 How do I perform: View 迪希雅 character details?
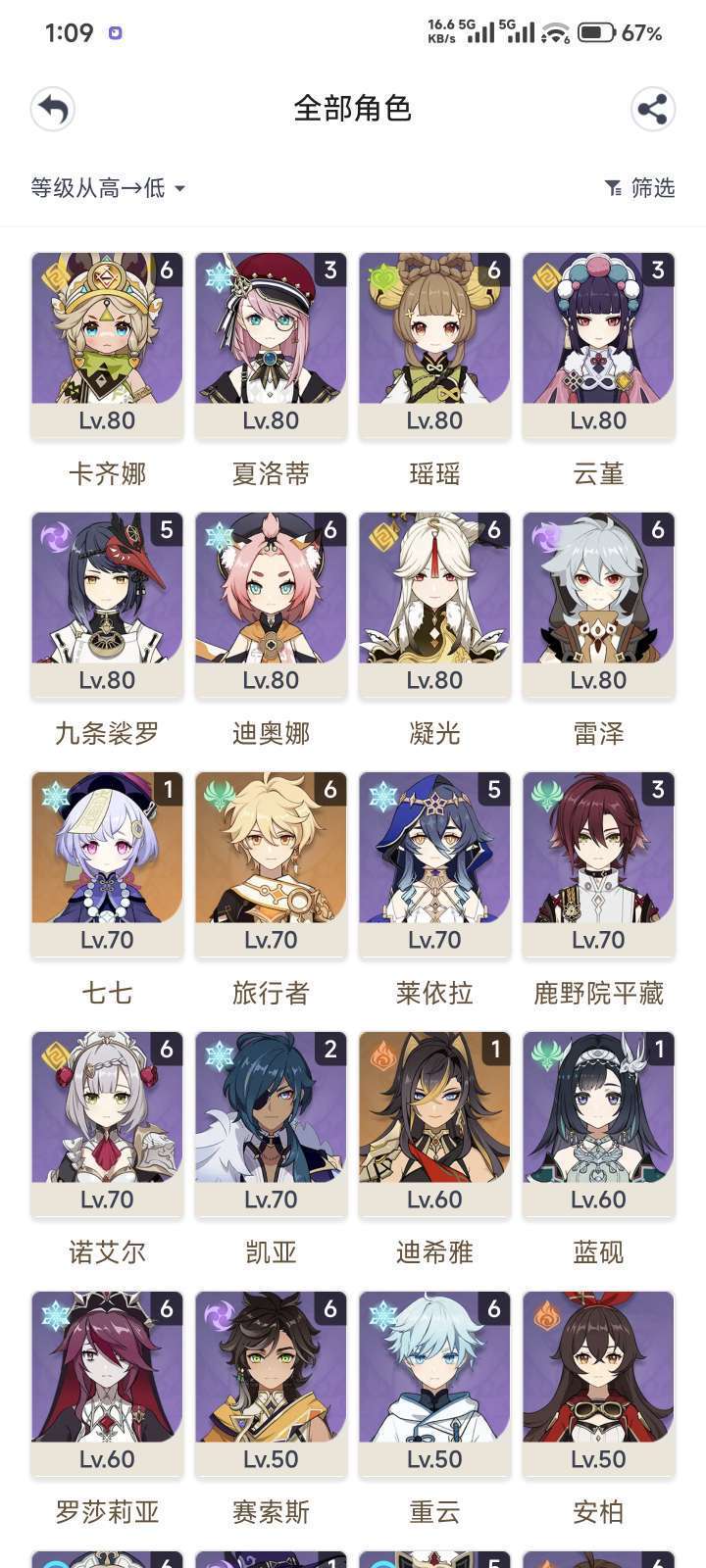[434, 1124]
